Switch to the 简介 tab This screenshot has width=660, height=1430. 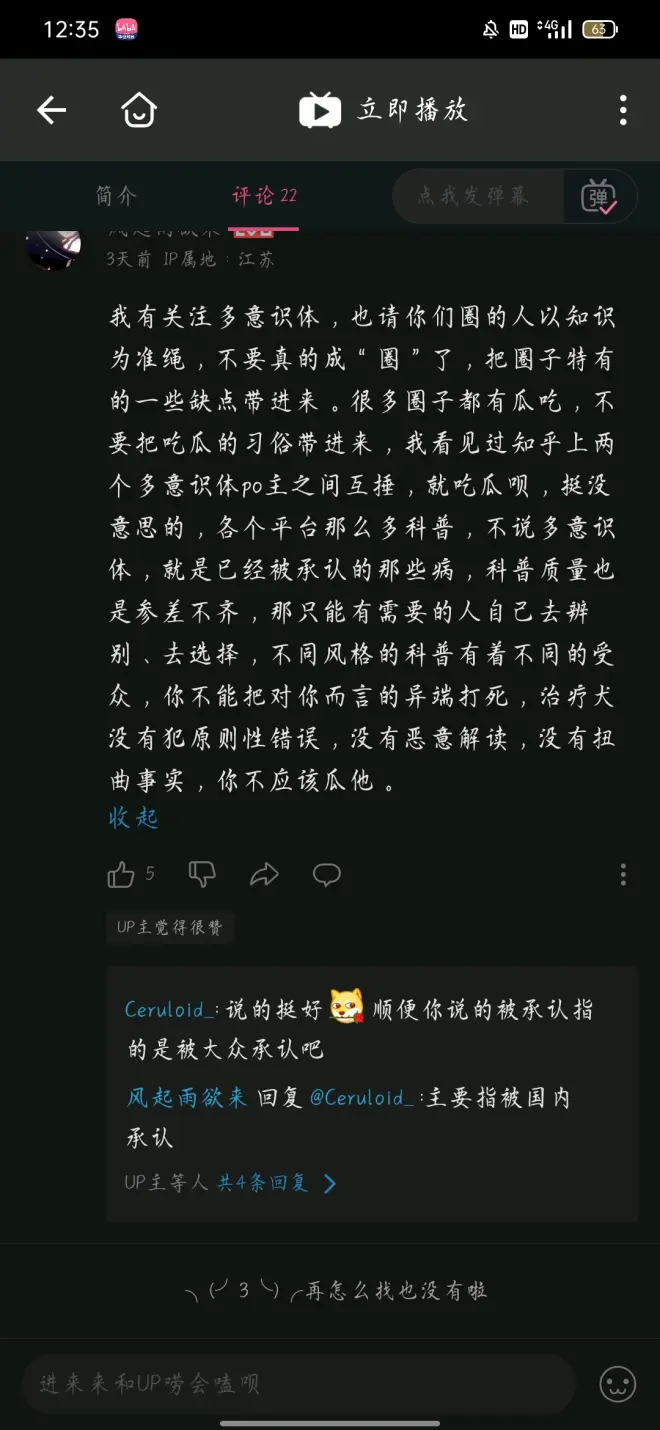point(116,196)
